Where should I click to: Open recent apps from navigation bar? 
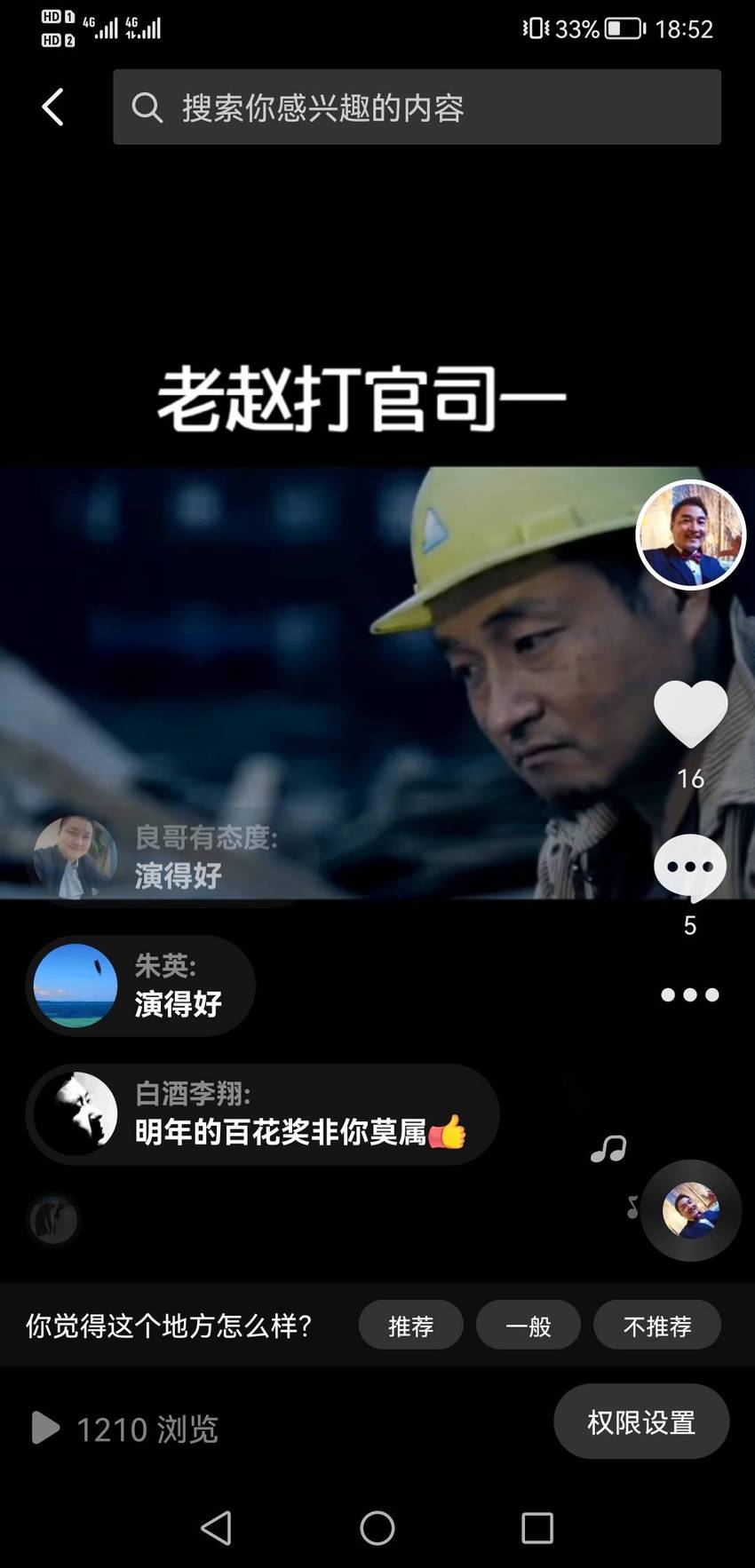(x=537, y=1528)
